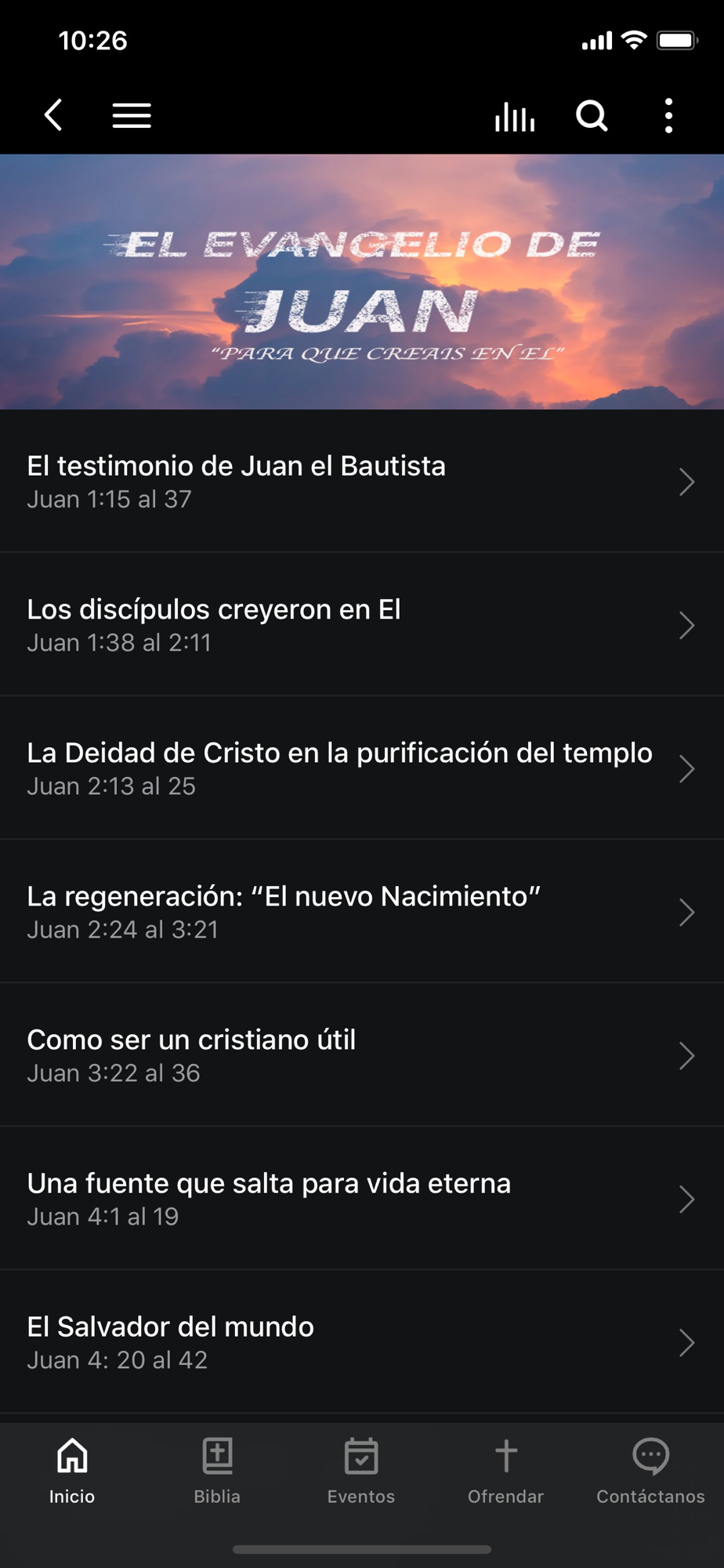
Task: View "Como ser un cristiano útil"
Action: tap(360, 1055)
